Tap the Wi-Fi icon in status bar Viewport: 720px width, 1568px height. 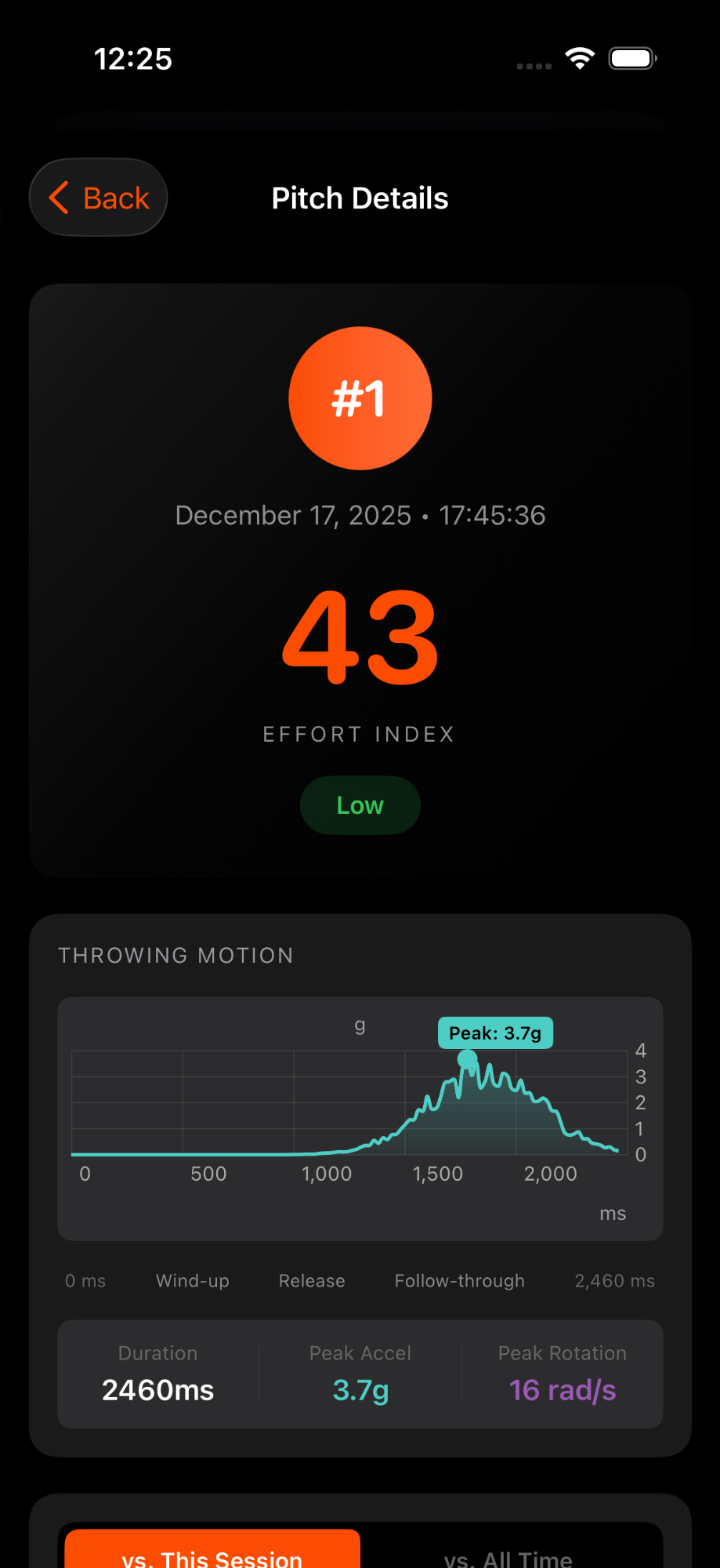tap(579, 58)
